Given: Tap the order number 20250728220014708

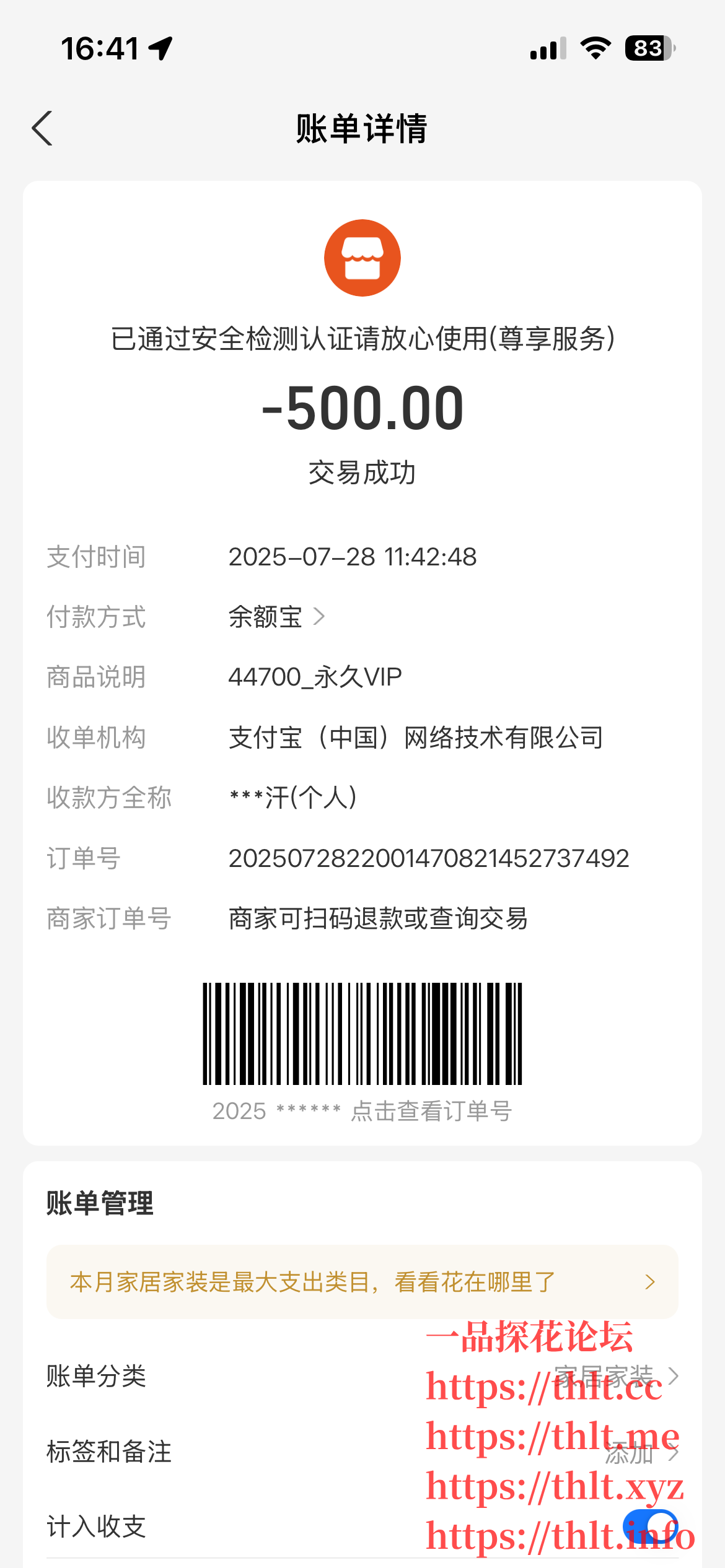Looking at the screenshot, I should coord(429,857).
